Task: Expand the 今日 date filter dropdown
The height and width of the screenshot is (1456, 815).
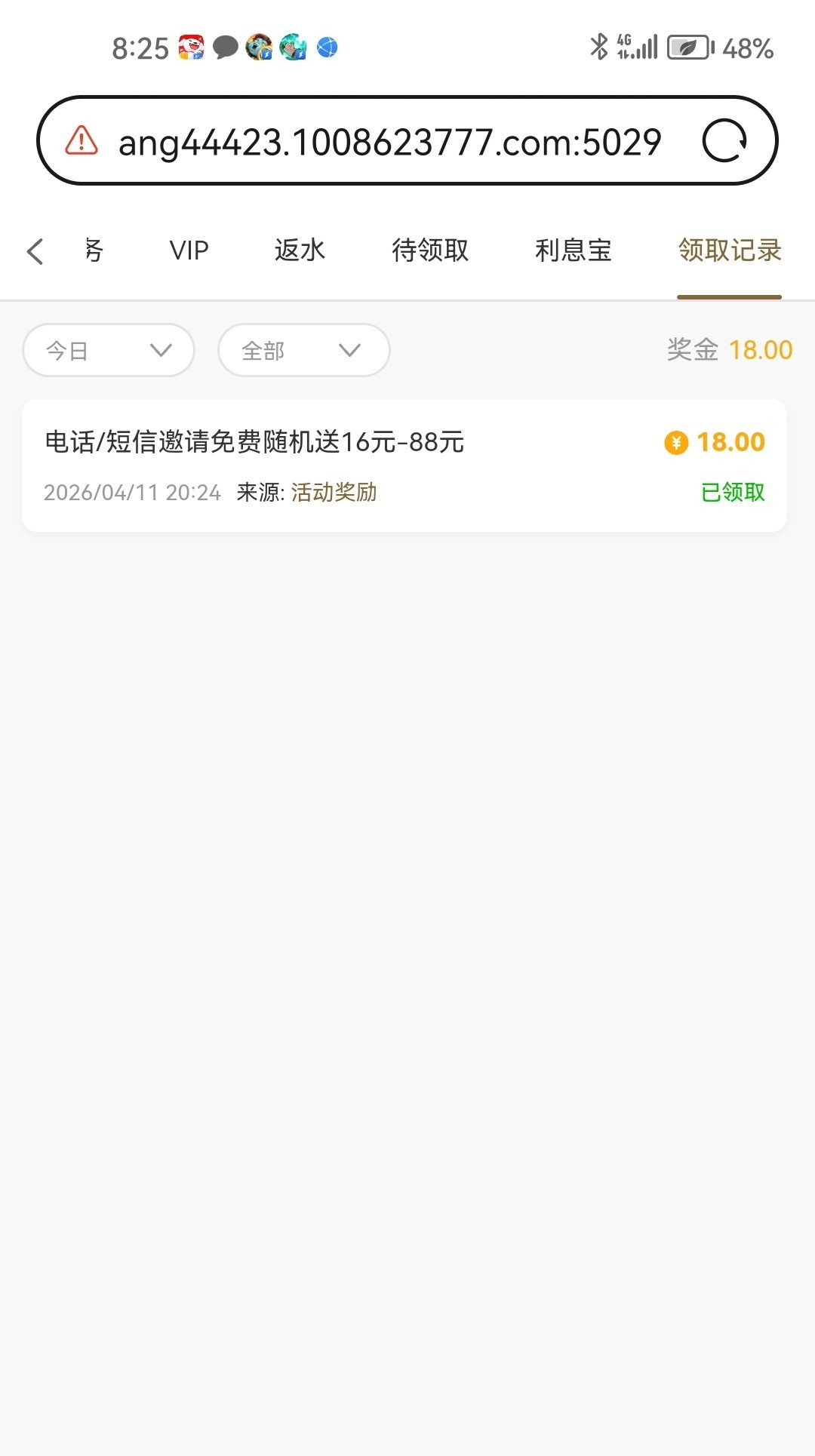Action: pyautogui.click(x=109, y=350)
